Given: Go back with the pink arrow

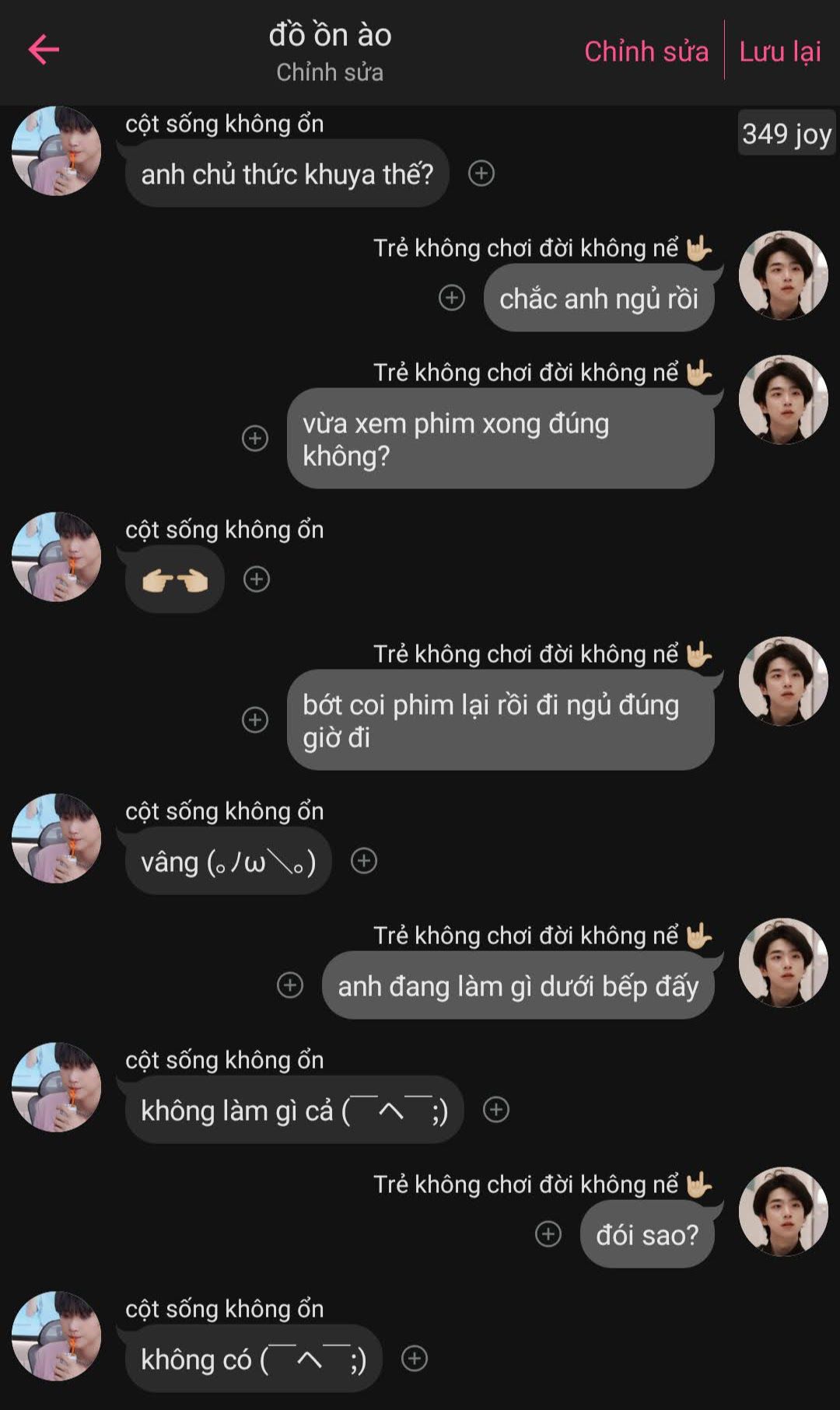Looking at the screenshot, I should [44, 50].
